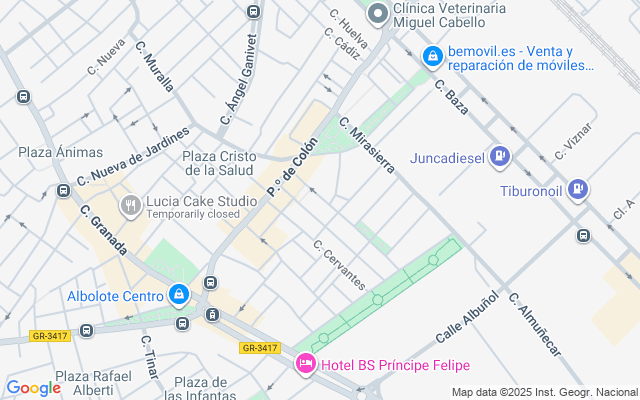Open the Tiburonoil gas station pin
Viewport: 640px width, 400px height.
pyautogui.click(x=577, y=188)
